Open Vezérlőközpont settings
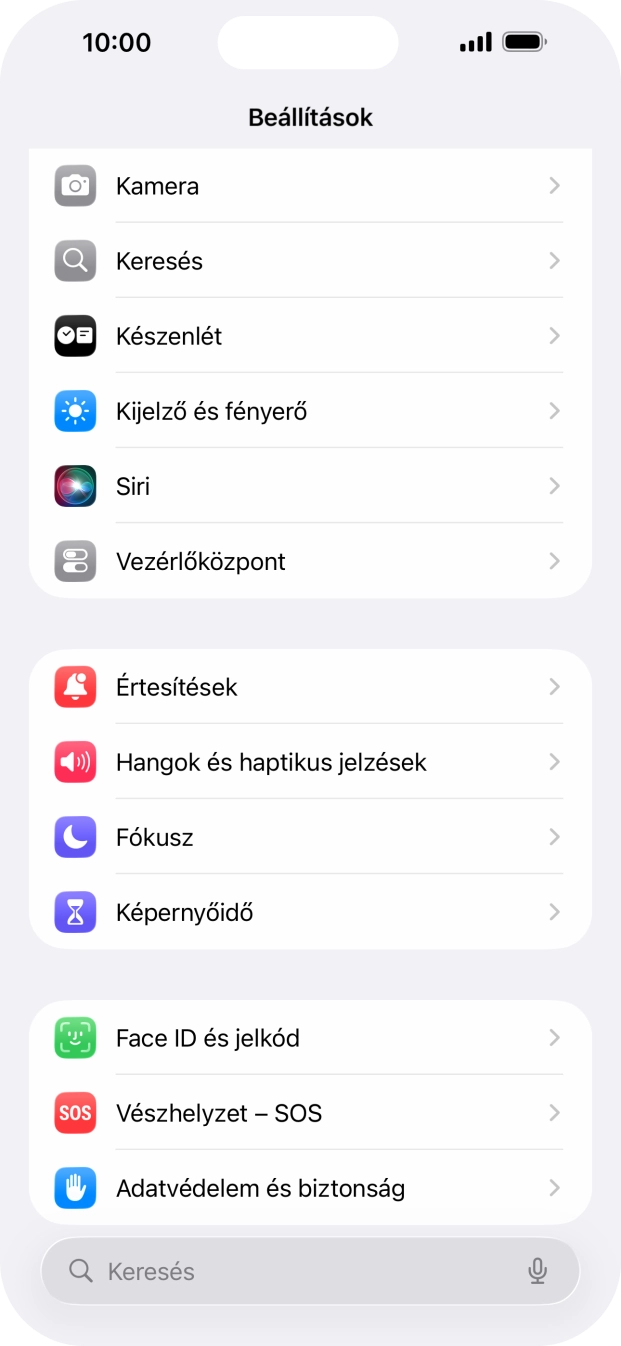 pyautogui.click(x=310, y=561)
